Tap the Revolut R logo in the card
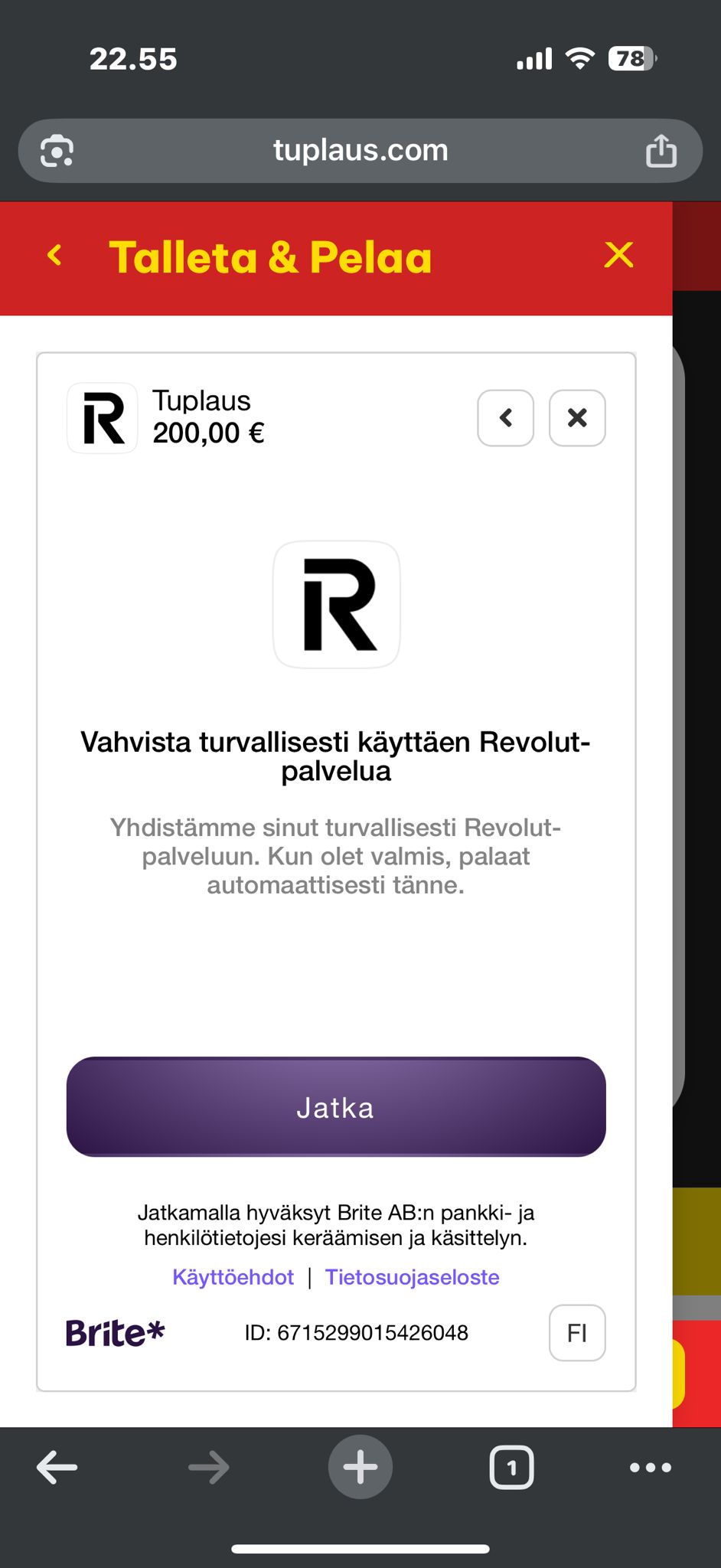The height and width of the screenshot is (1568, 721). coord(336,604)
